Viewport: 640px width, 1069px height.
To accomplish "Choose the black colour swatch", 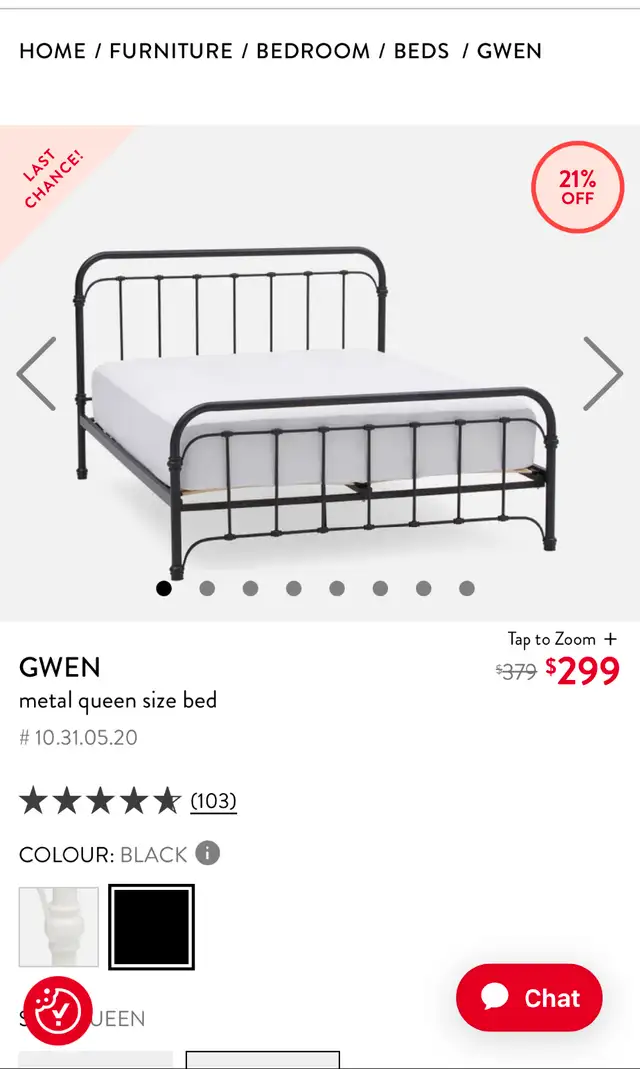I will tap(151, 927).
